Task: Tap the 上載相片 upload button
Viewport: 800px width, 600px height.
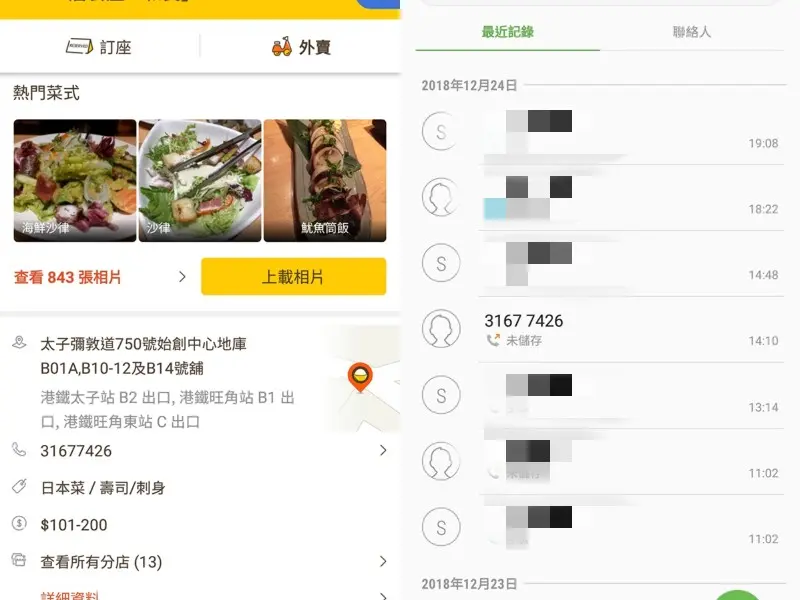Action: click(293, 277)
